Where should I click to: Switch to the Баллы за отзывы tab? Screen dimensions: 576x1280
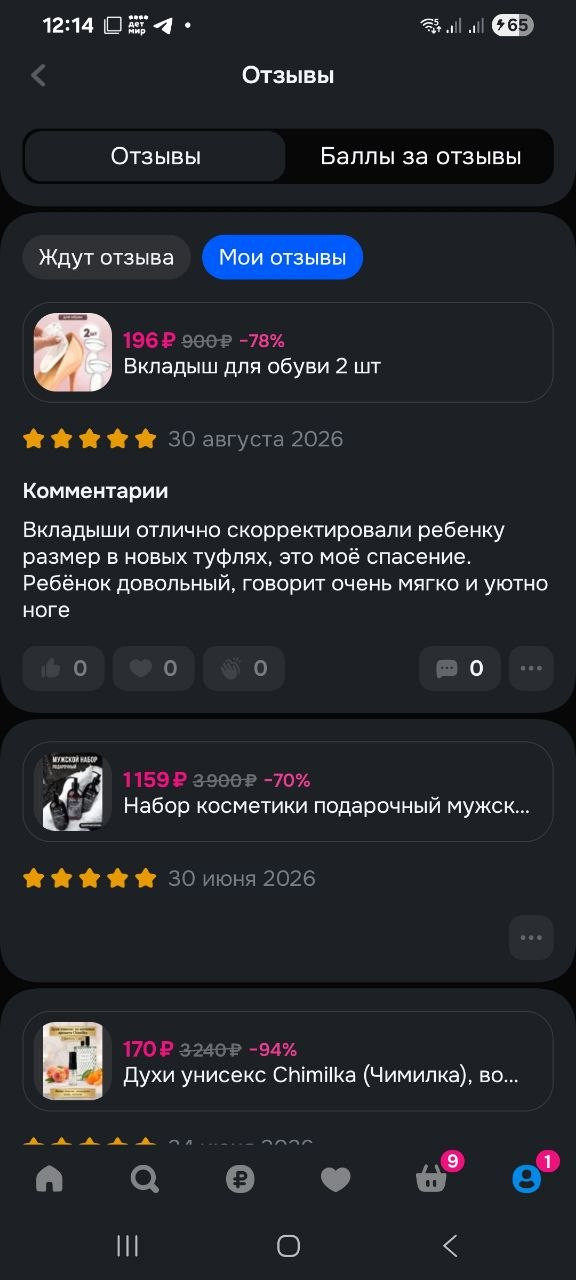(x=420, y=156)
